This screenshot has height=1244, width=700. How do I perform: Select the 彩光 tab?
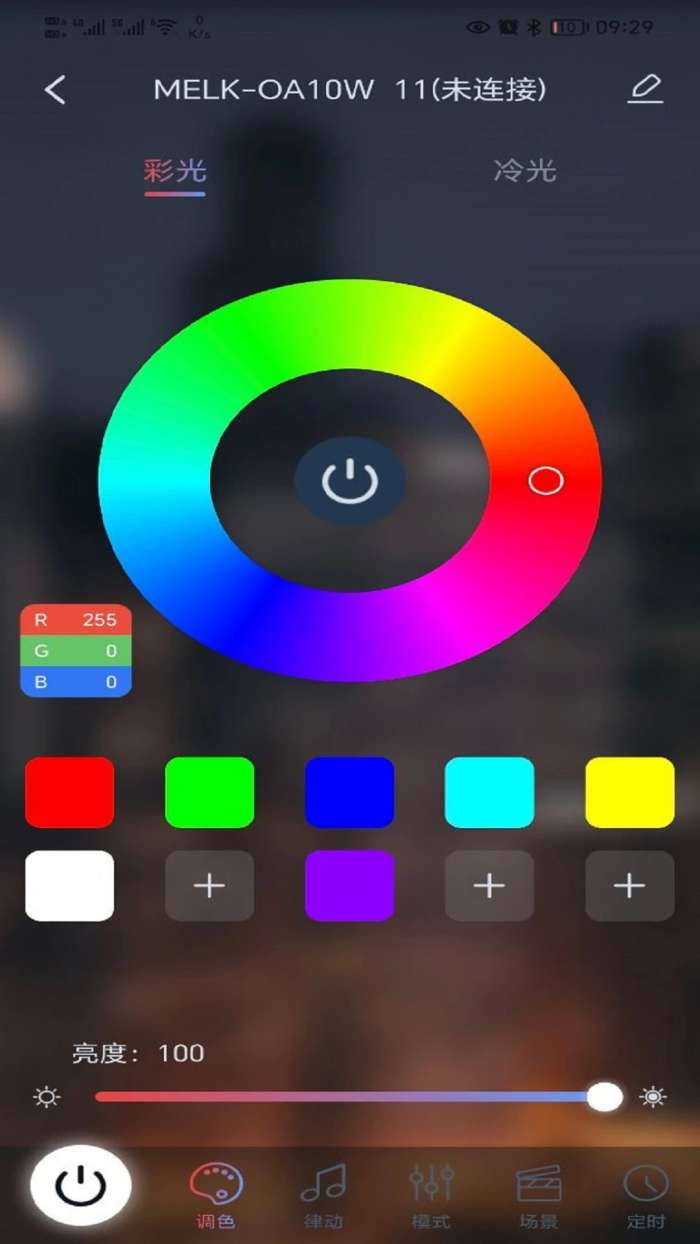point(175,171)
